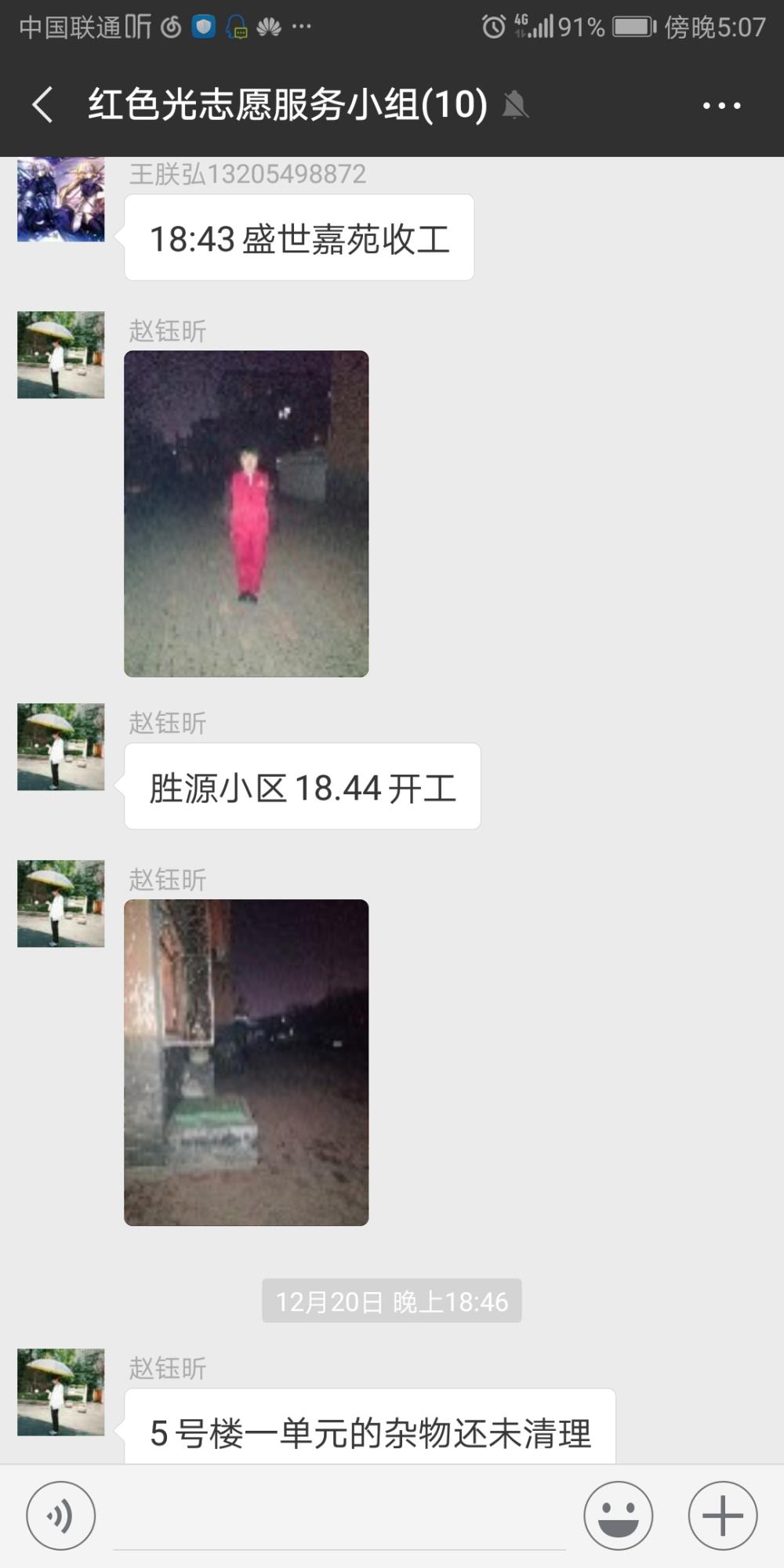Screen dimensions: 784x1568
Task: Open the photo of person in red
Action: tap(246, 514)
